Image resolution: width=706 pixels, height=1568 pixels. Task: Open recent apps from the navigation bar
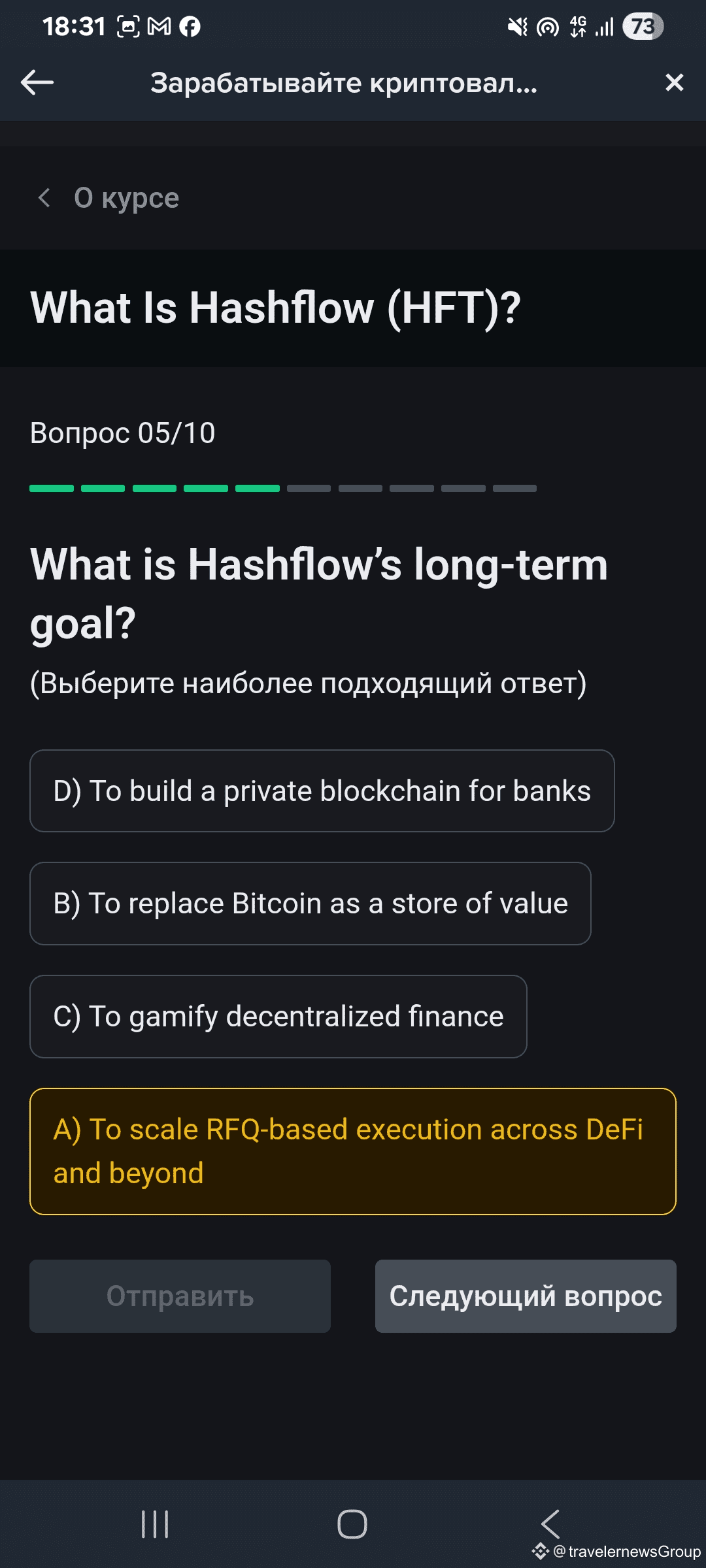tap(156, 1524)
